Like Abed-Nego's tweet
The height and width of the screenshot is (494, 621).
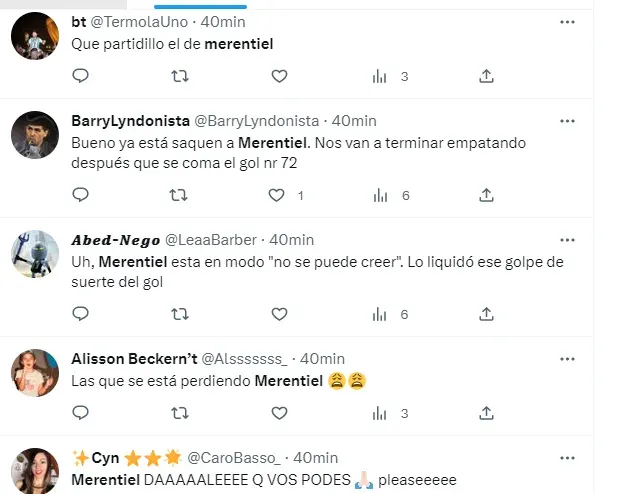coord(280,314)
